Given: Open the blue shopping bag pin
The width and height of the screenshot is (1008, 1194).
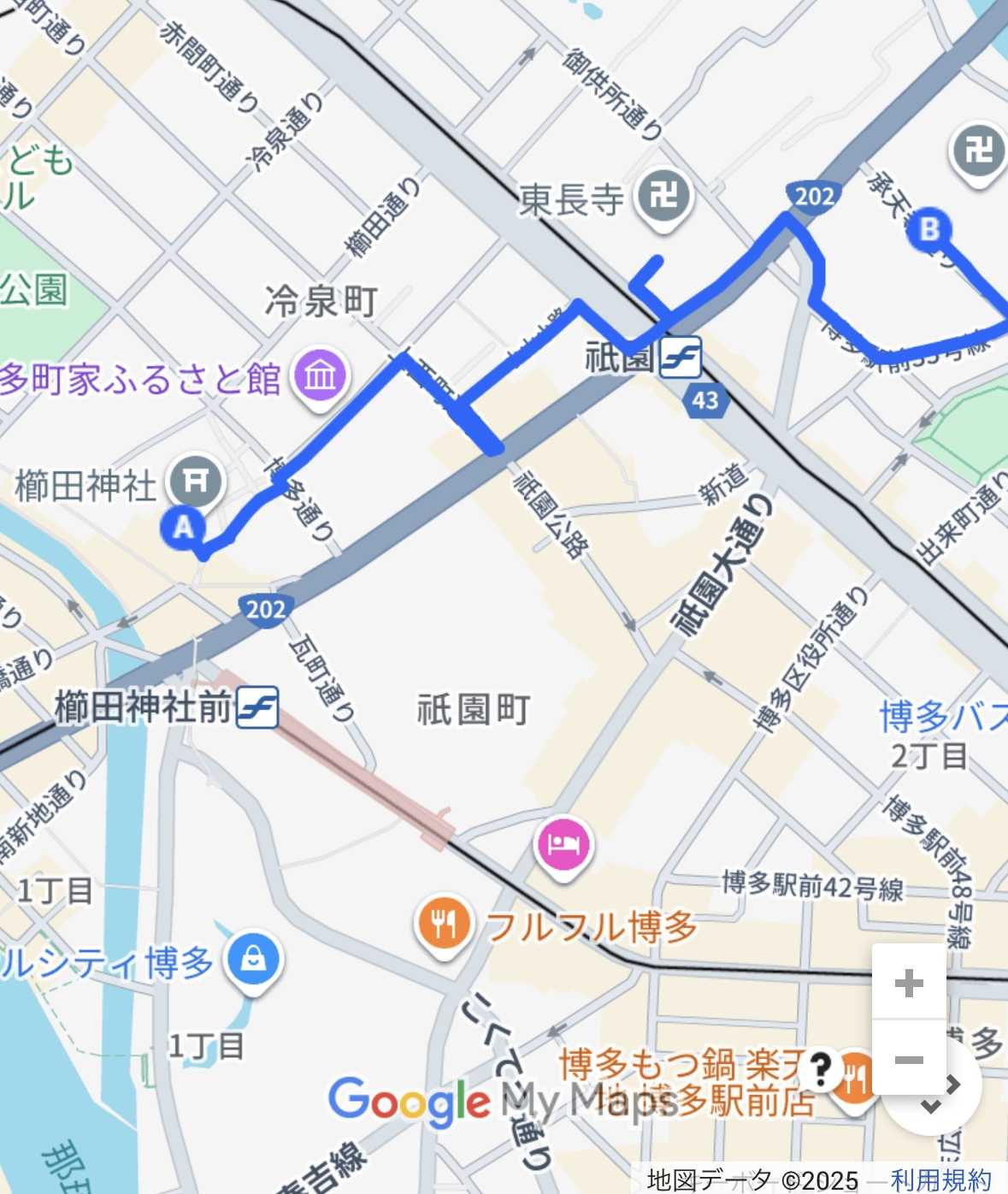Looking at the screenshot, I should click(x=253, y=959).
